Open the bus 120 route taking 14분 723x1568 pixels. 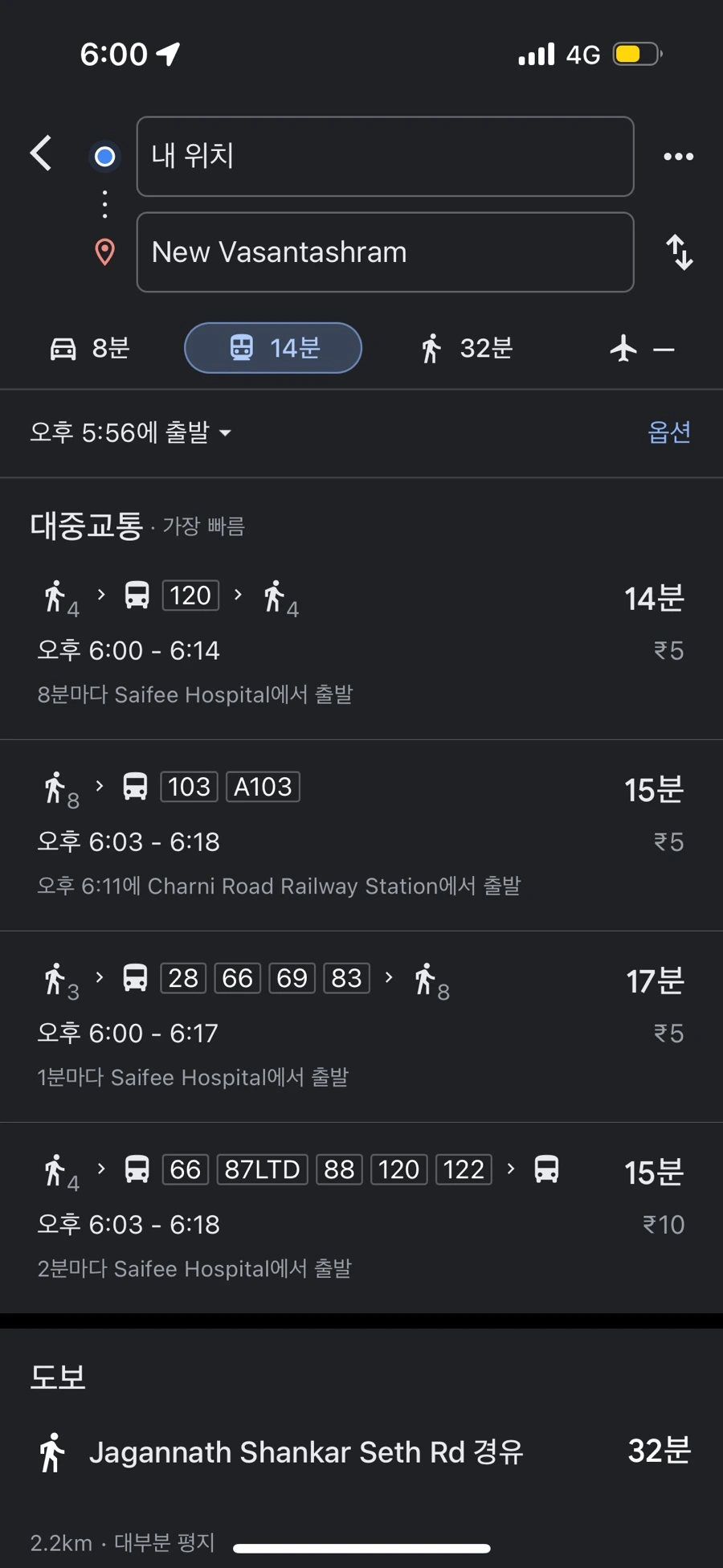pyautogui.click(x=361, y=643)
